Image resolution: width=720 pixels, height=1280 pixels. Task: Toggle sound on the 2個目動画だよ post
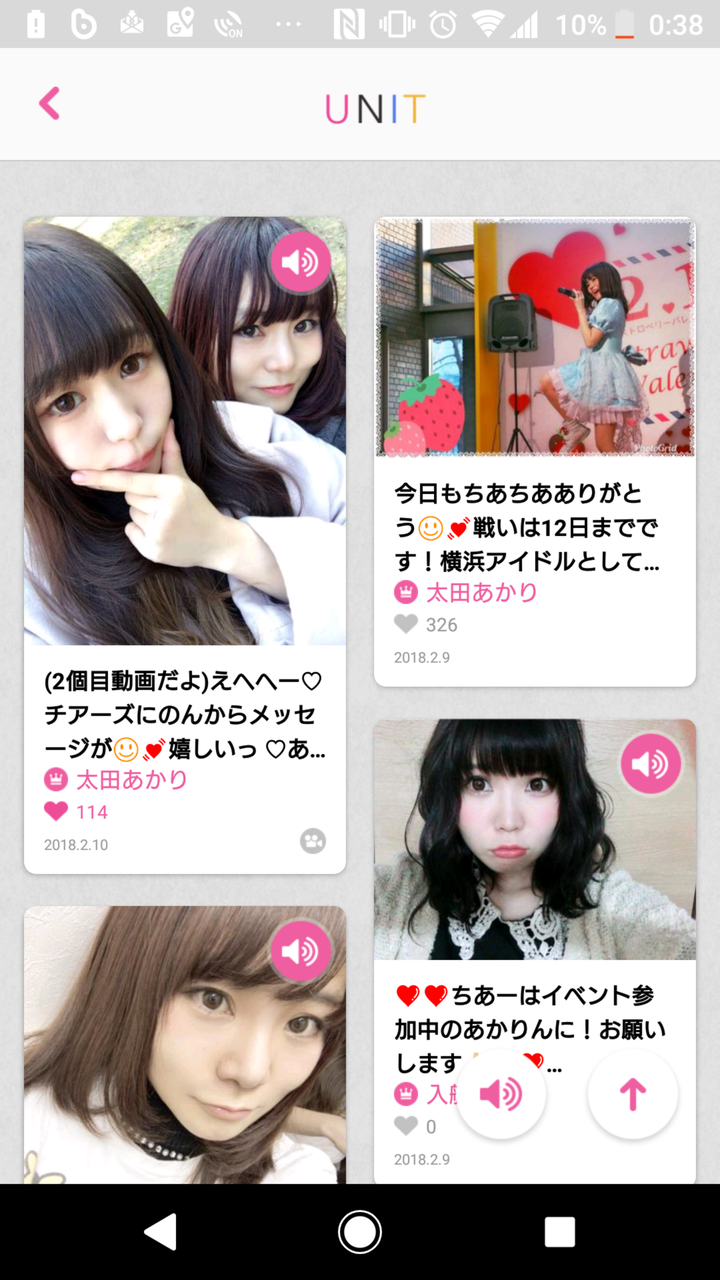[x=300, y=262]
